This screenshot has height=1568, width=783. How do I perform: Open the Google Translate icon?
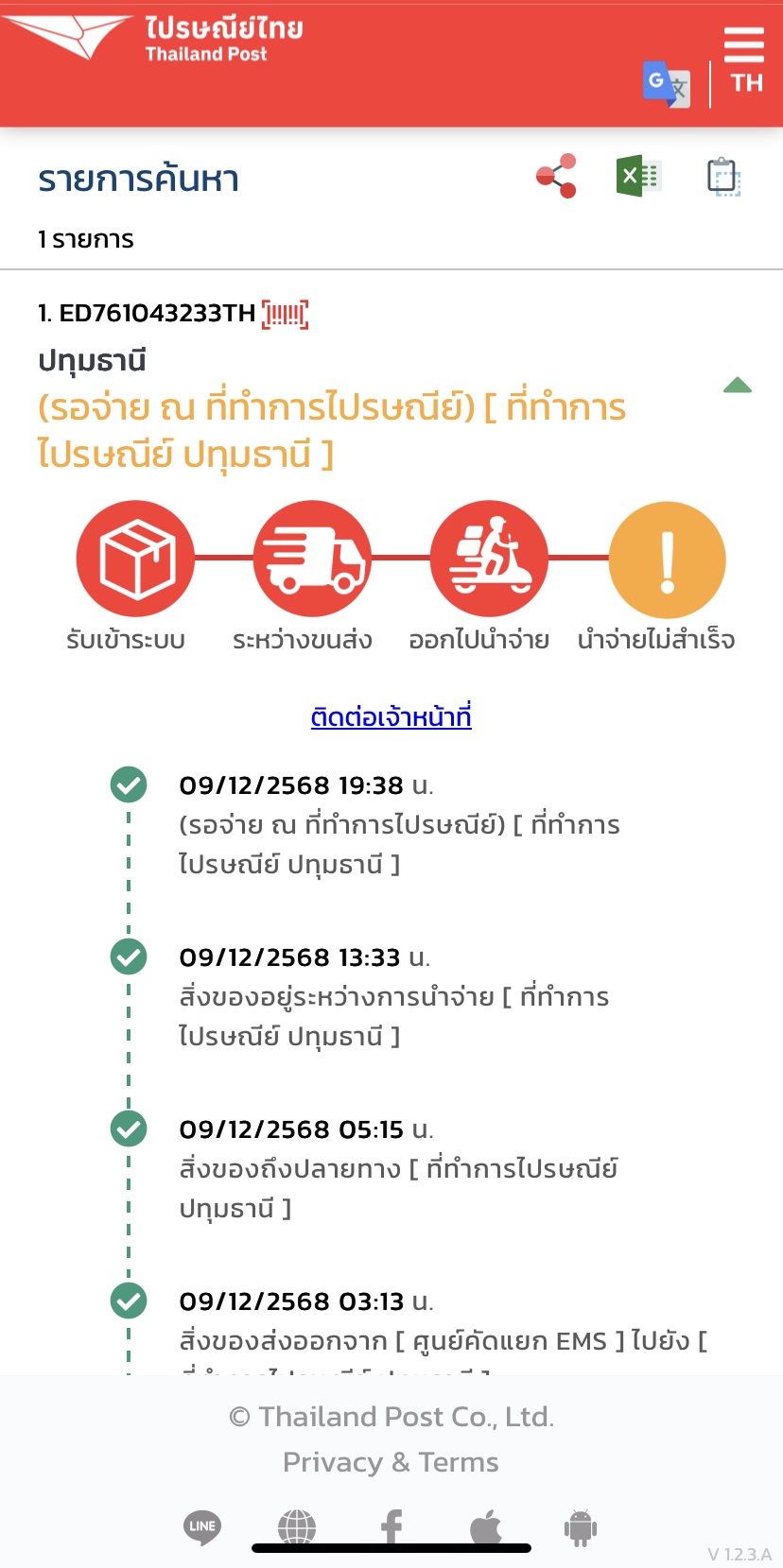point(666,84)
